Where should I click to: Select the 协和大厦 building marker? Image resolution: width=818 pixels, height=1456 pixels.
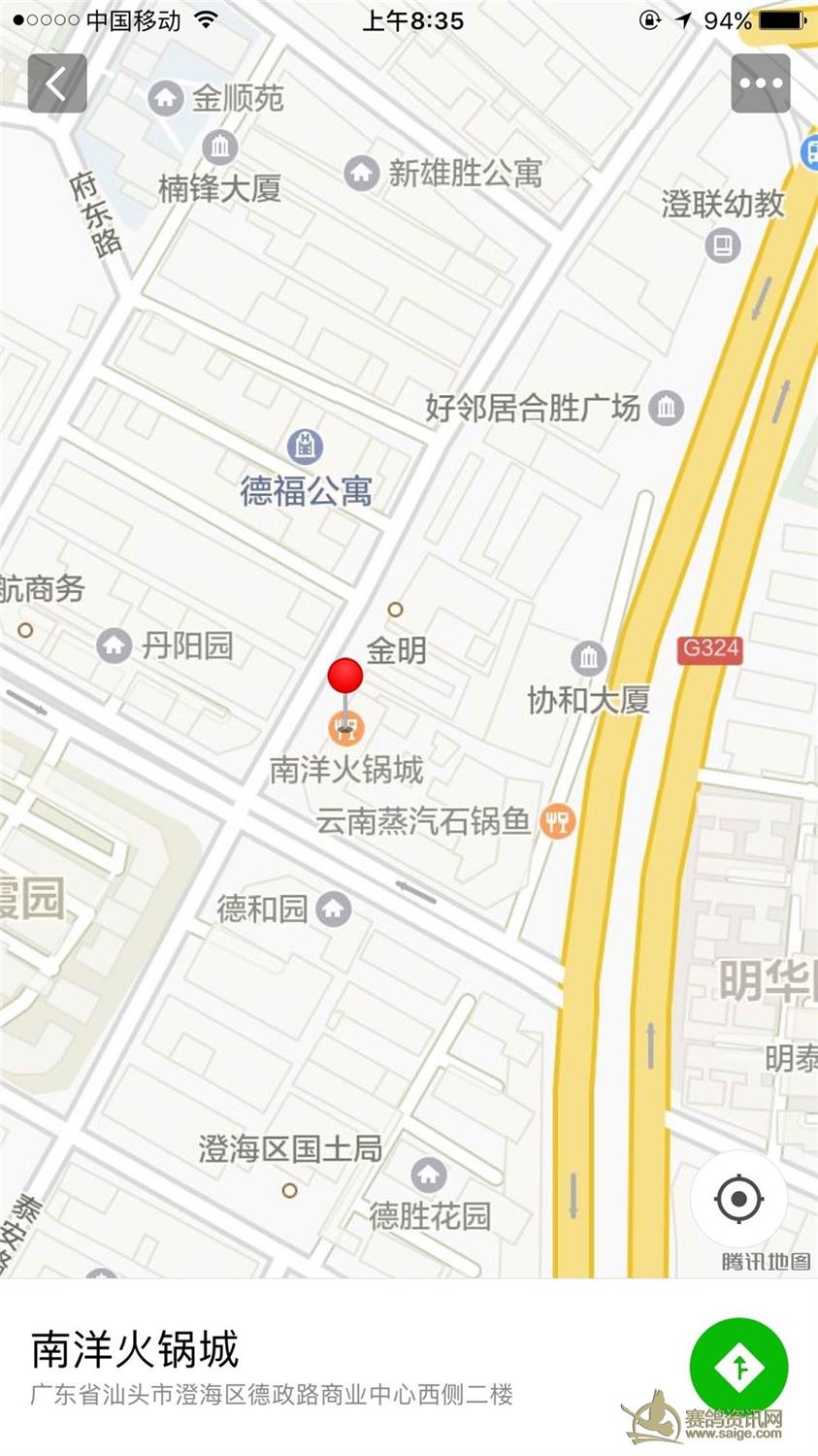tap(588, 658)
